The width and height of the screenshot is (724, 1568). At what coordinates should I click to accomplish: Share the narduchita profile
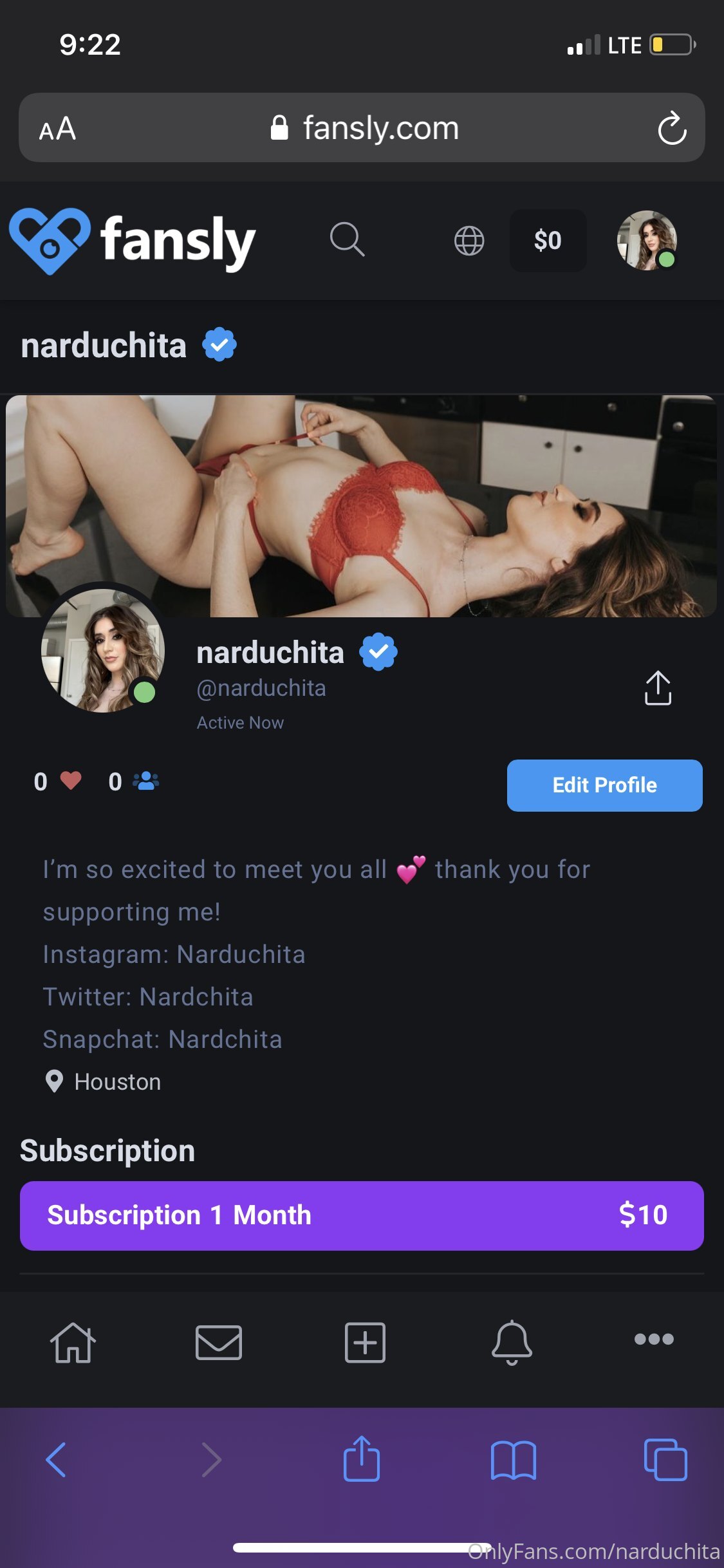(658, 688)
